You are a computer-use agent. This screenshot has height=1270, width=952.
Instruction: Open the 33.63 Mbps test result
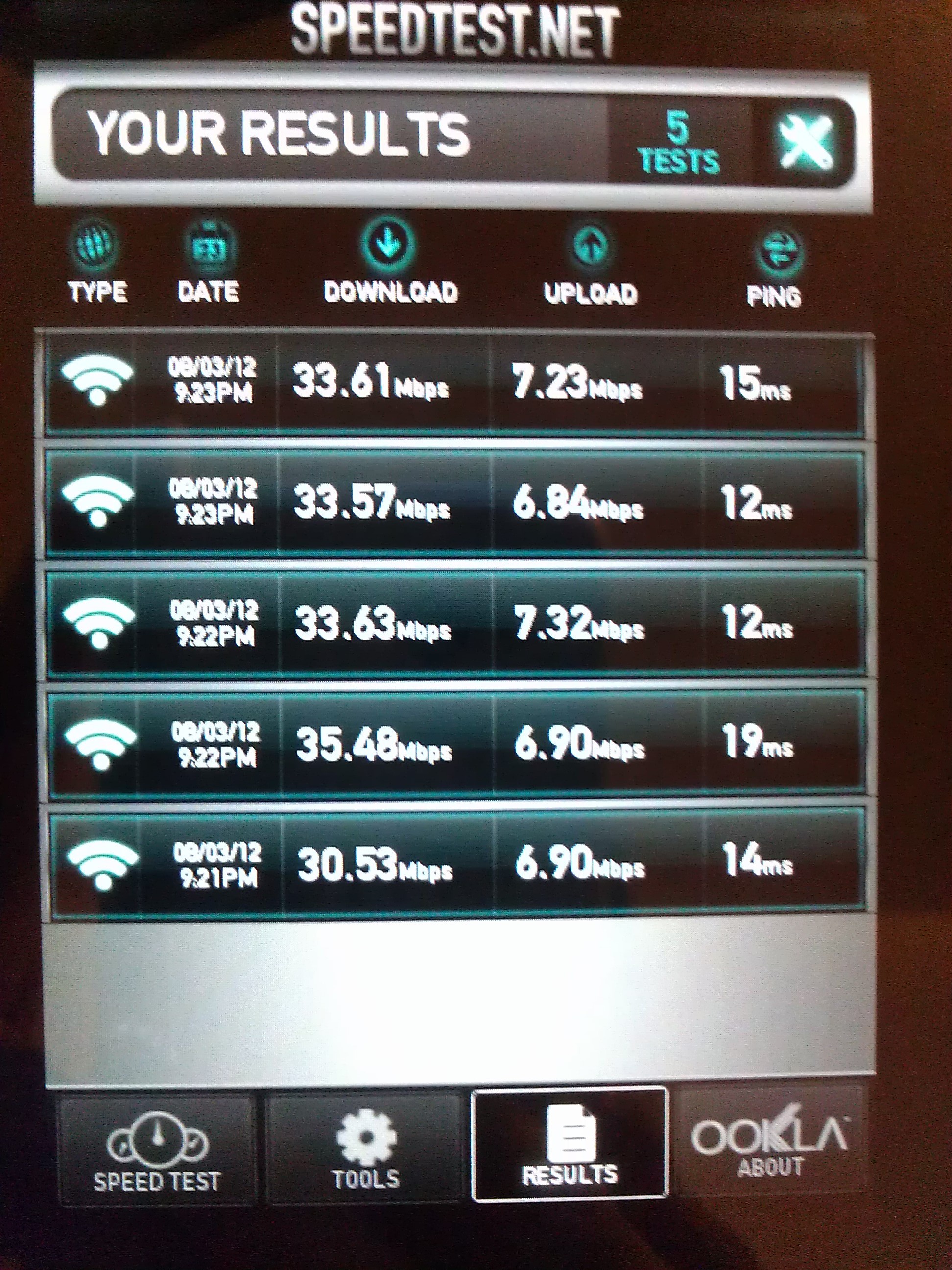tap(453, 624)
